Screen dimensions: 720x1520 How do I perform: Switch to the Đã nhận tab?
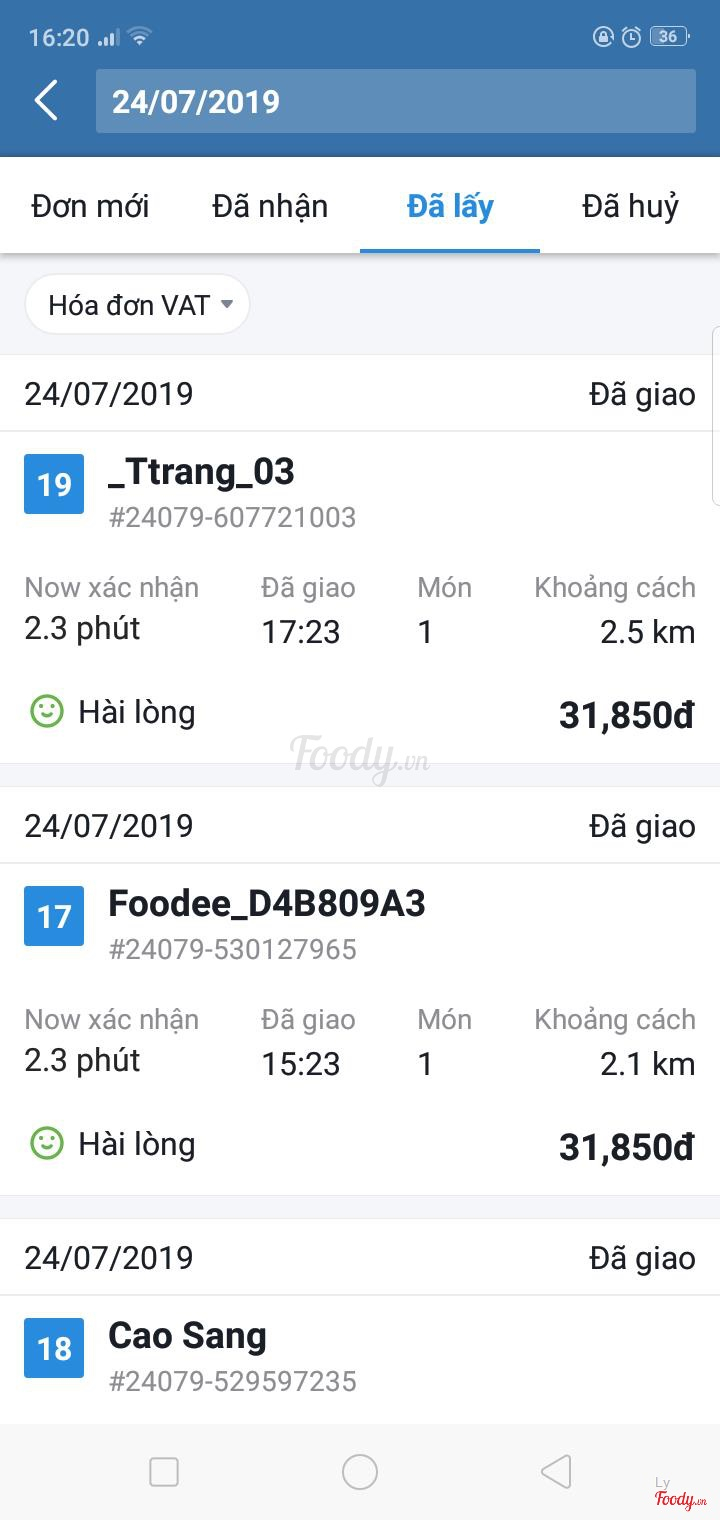pyautogui.click(x=270, y=207)
